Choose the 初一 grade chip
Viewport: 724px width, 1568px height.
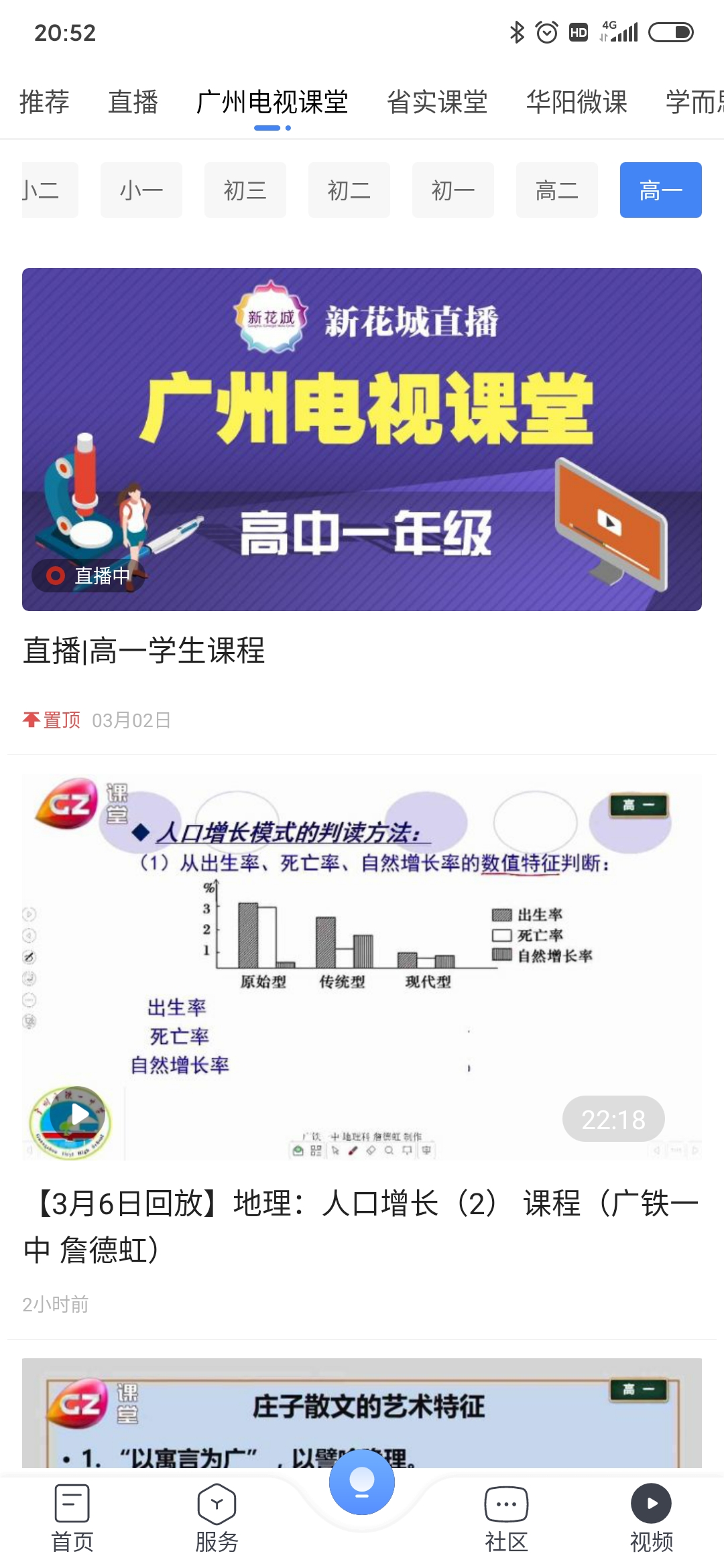point(452,190)
